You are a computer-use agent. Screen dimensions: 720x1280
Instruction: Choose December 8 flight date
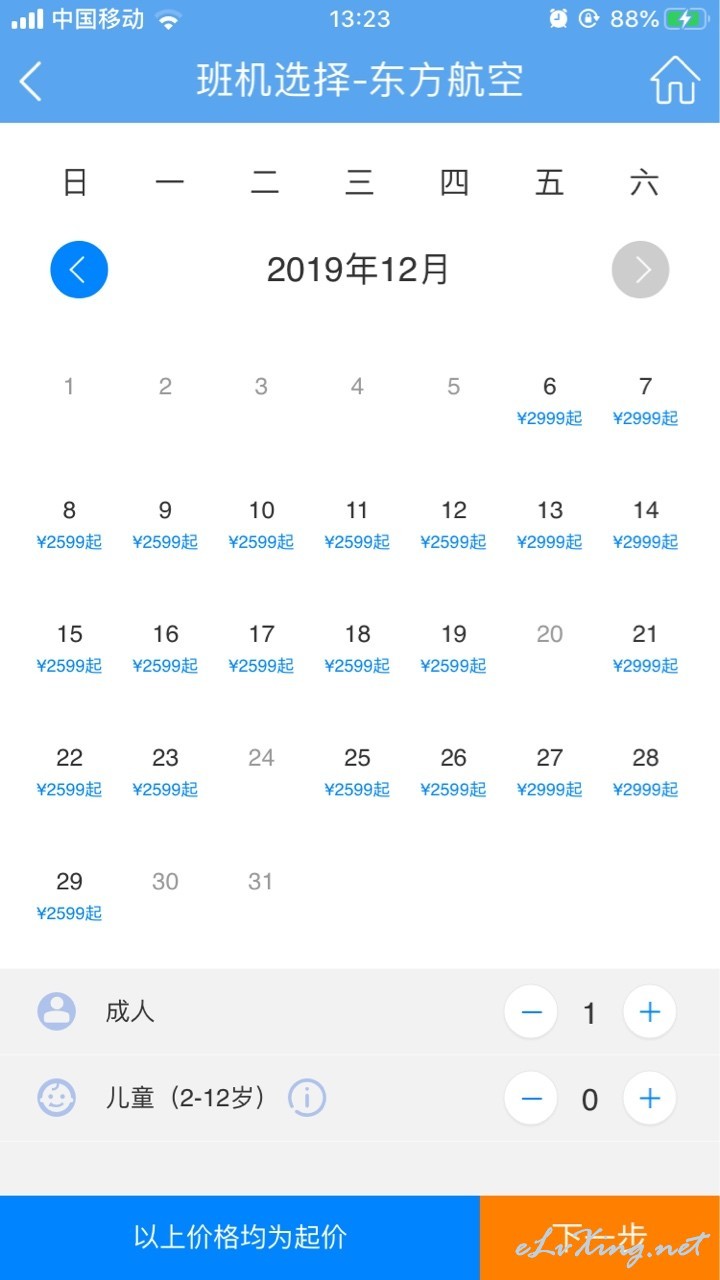tap(69, 524)
